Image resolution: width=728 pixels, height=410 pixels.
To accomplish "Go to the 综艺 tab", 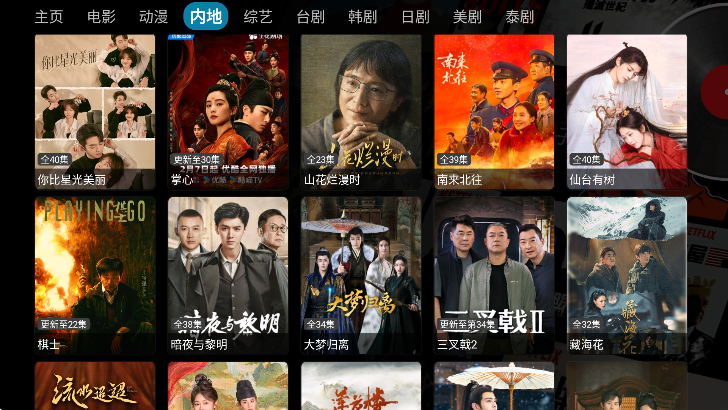I will (x=258, y=17).
